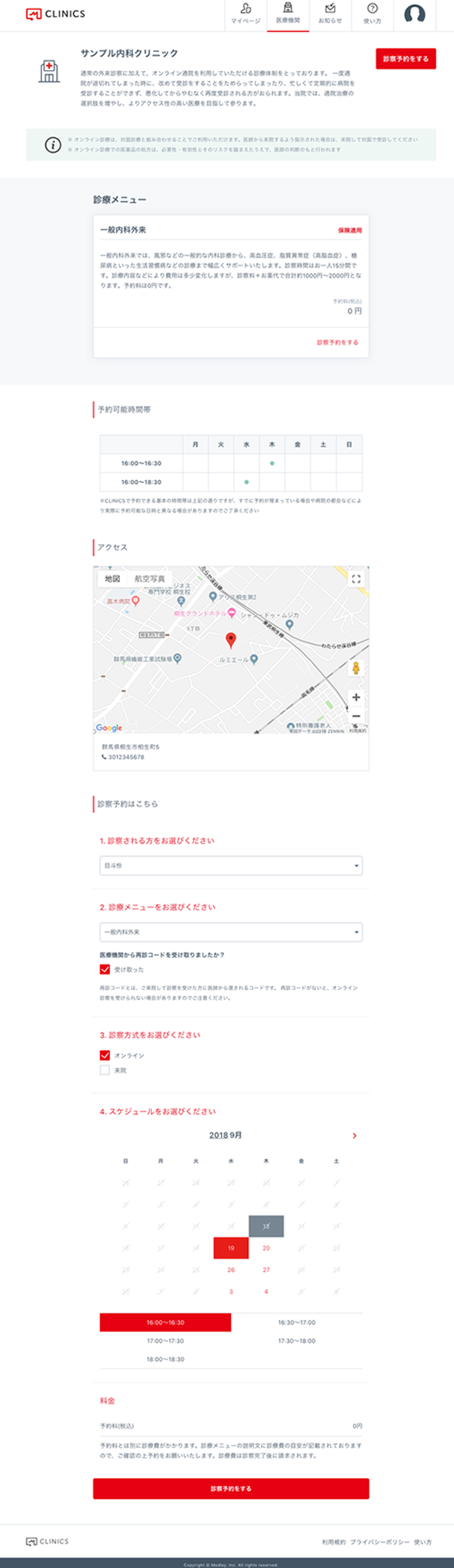This screenshot has width=454, height=1568.
Task: Go to next month in calendar
Action: tap(354, 1136)
